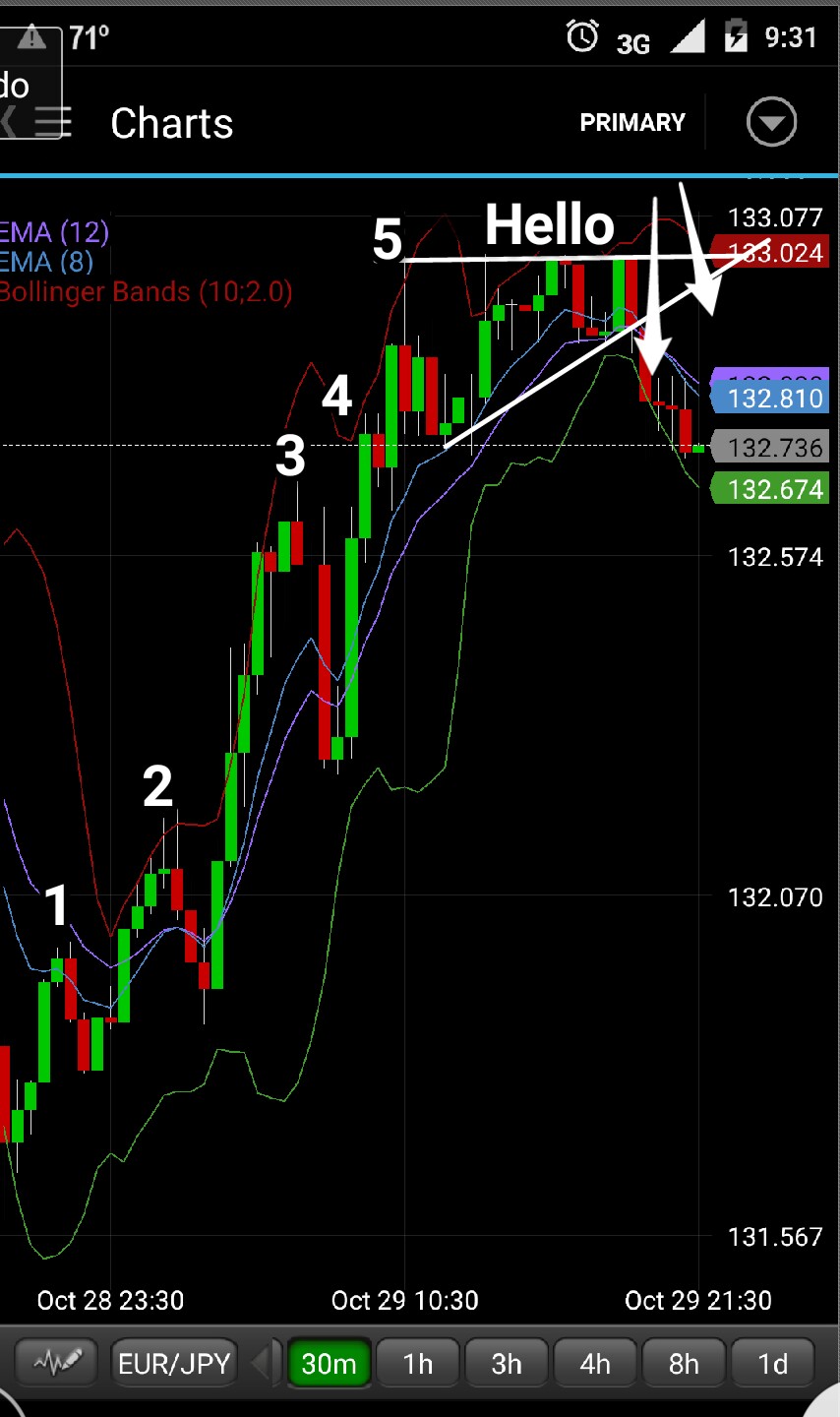This screenshot has height=1417, width=840.
Task: Show the 8h timeframe chart
Action: pyautogui.click(x=684, y=1364)
